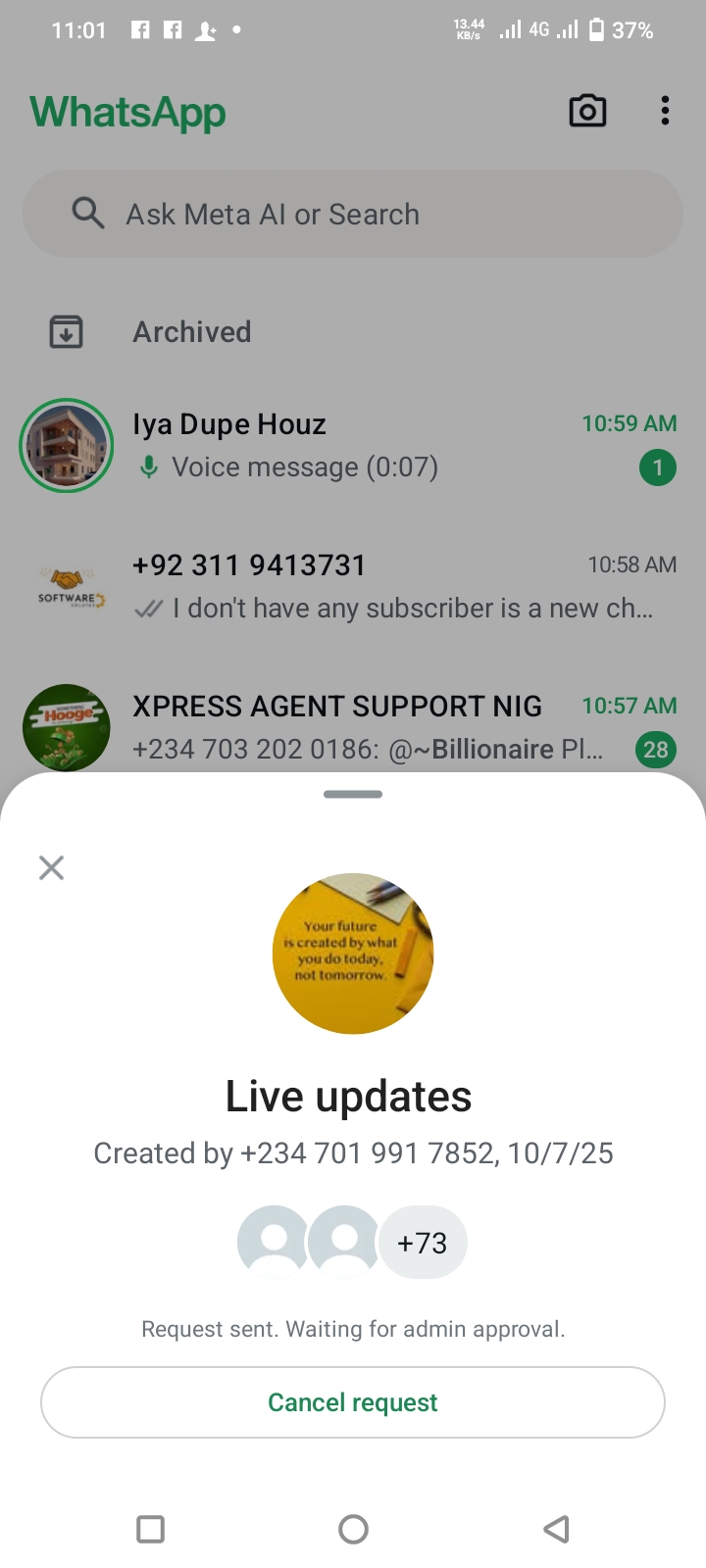Go back using the system back button
Image resolution: width=706 pixels, height=1568 pixels.
[556, 1529]
